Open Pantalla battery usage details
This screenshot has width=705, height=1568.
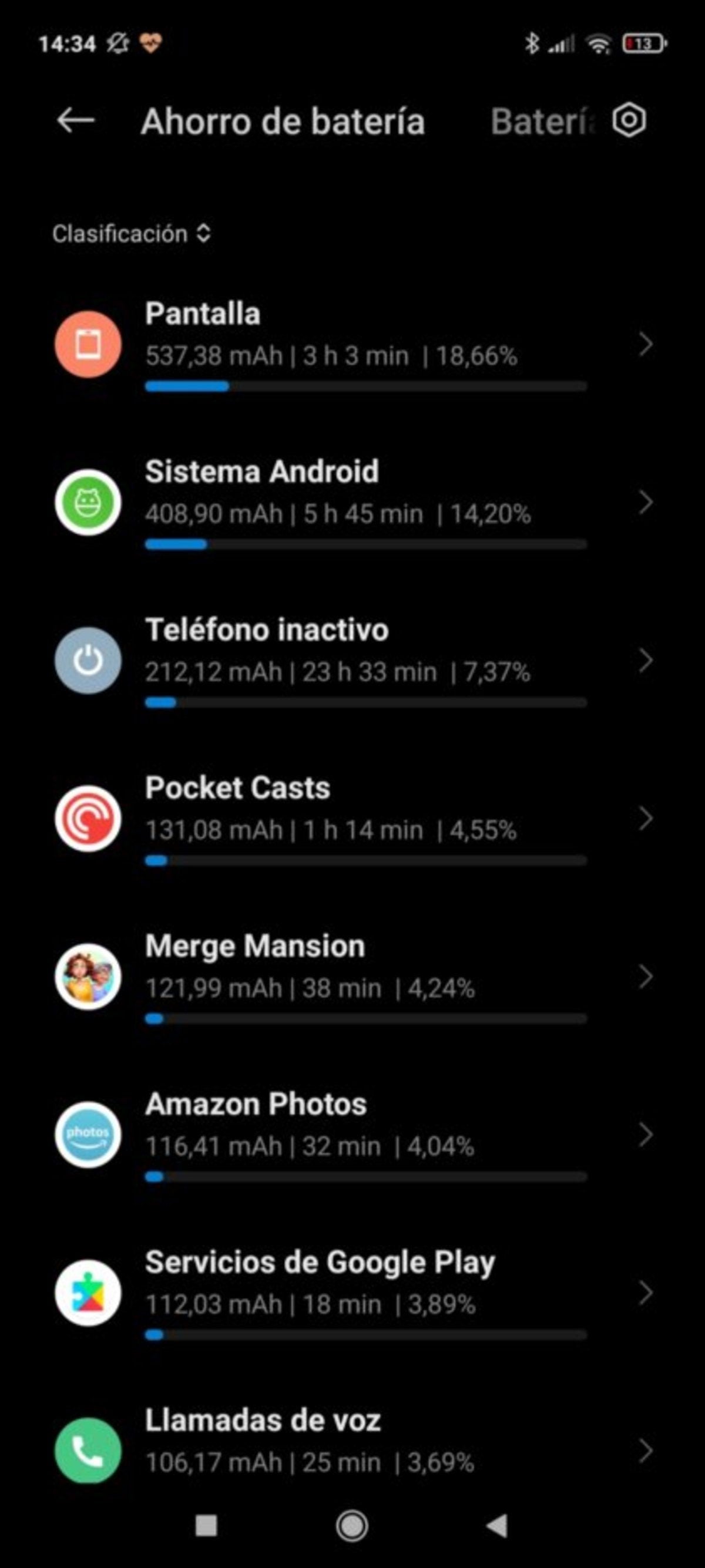tap(353, 345)
